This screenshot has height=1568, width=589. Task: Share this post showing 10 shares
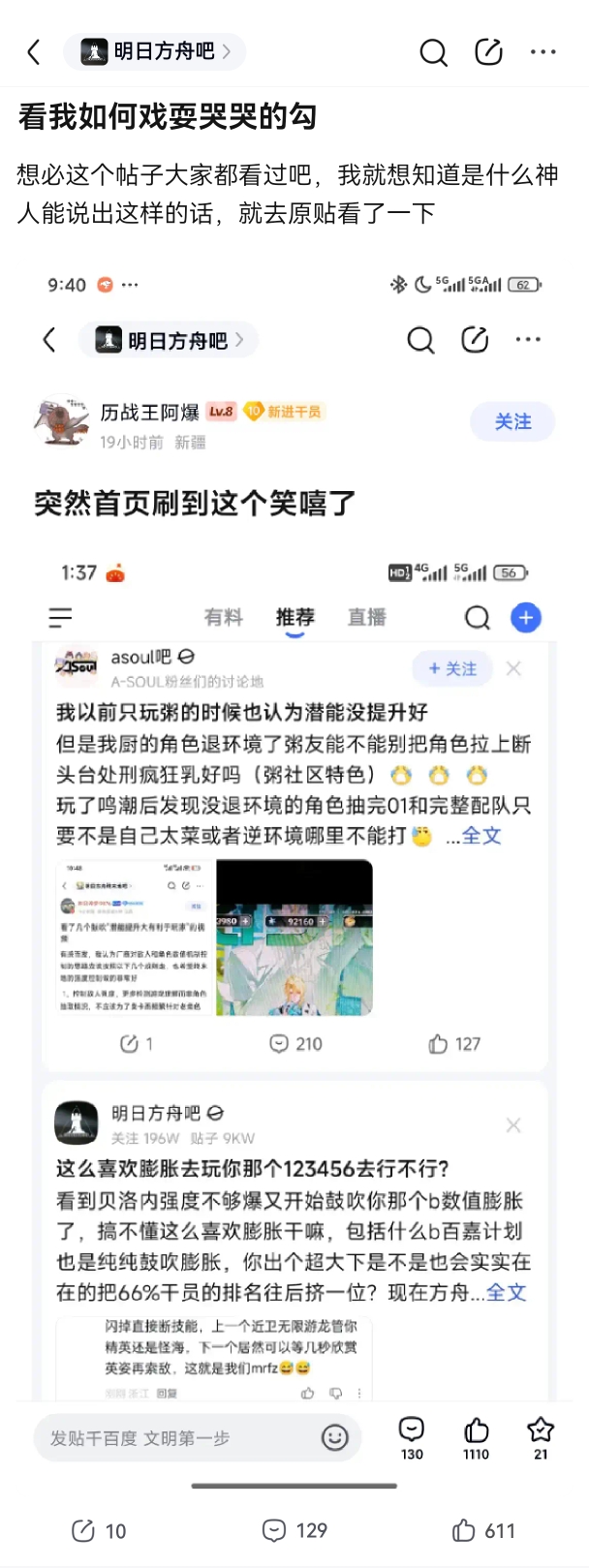(x=99, y=1530)
